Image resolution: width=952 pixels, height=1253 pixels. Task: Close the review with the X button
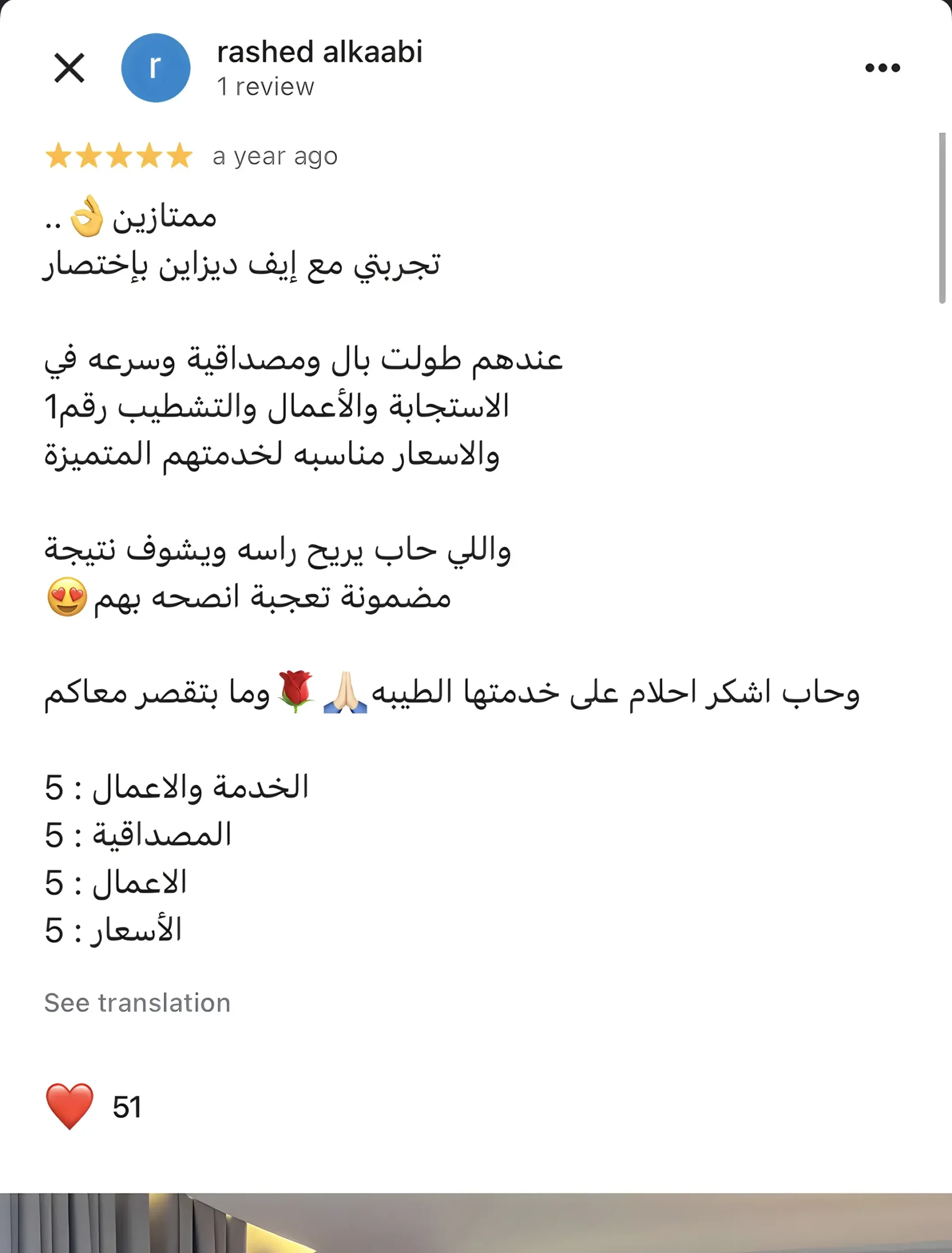click(69, 68)
